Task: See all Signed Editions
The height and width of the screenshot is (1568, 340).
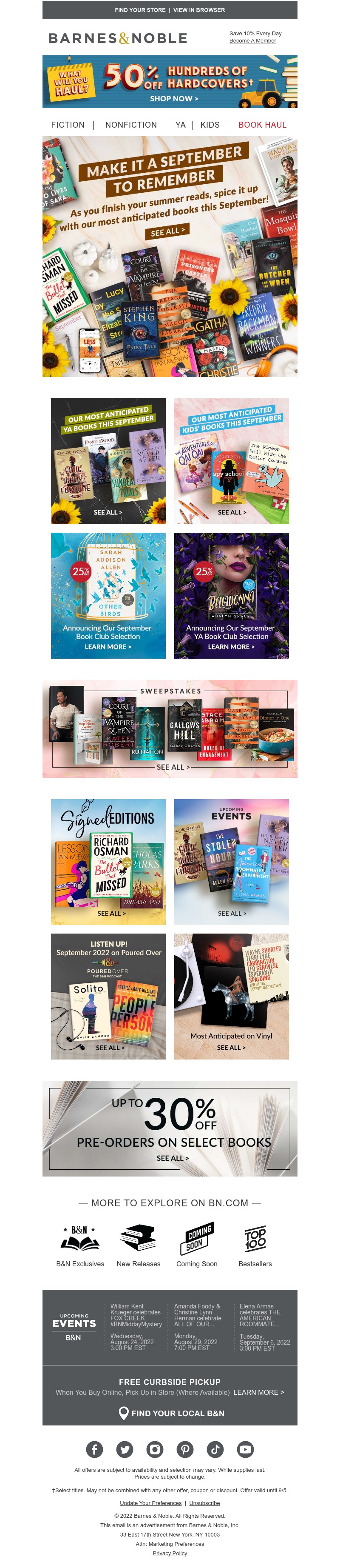Action: (x=111, y=913)
